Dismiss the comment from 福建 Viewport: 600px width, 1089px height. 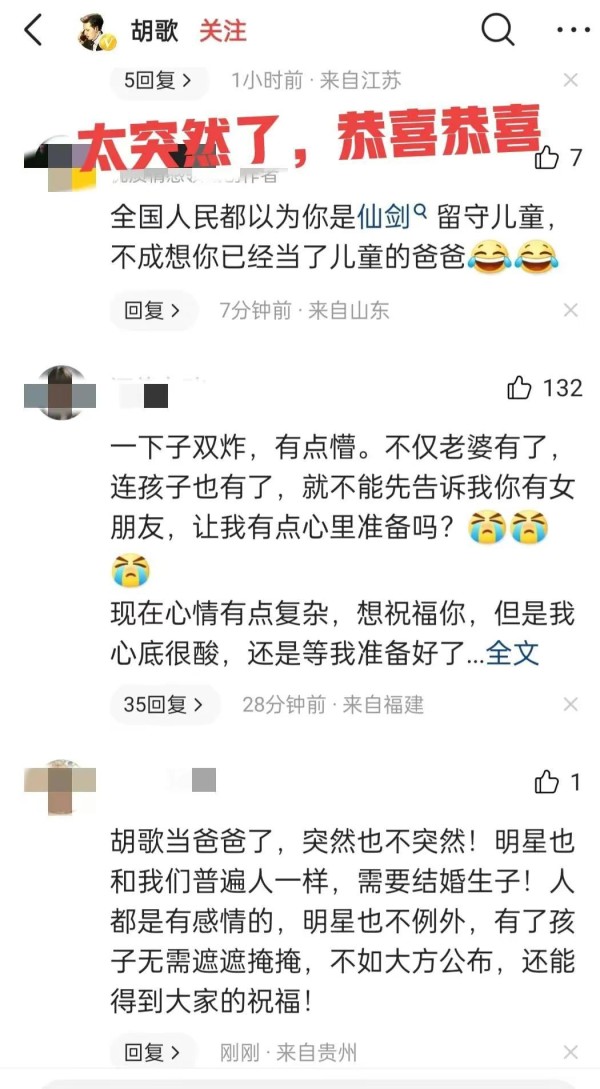pyautogui.click(x=571, y=705)
